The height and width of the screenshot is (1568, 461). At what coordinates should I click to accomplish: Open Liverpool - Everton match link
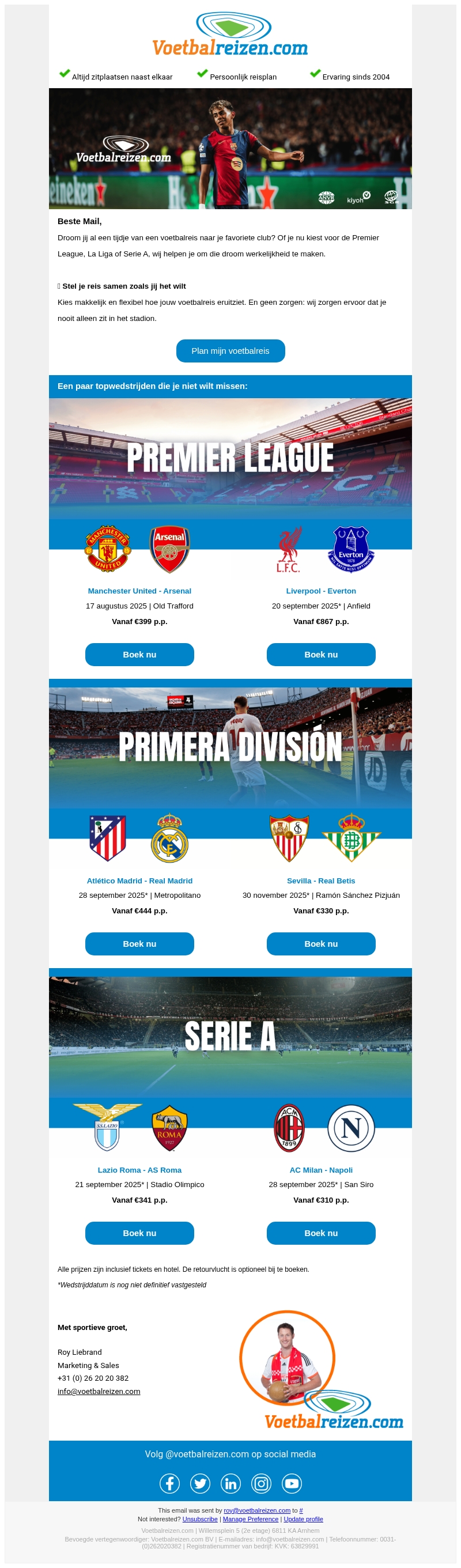[321, 591]
